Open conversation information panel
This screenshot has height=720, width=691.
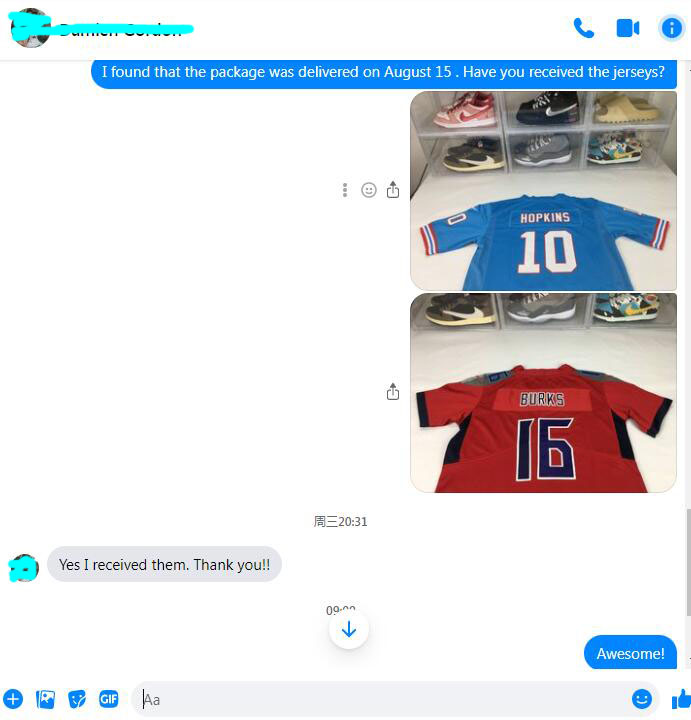[x=671, y=28]
